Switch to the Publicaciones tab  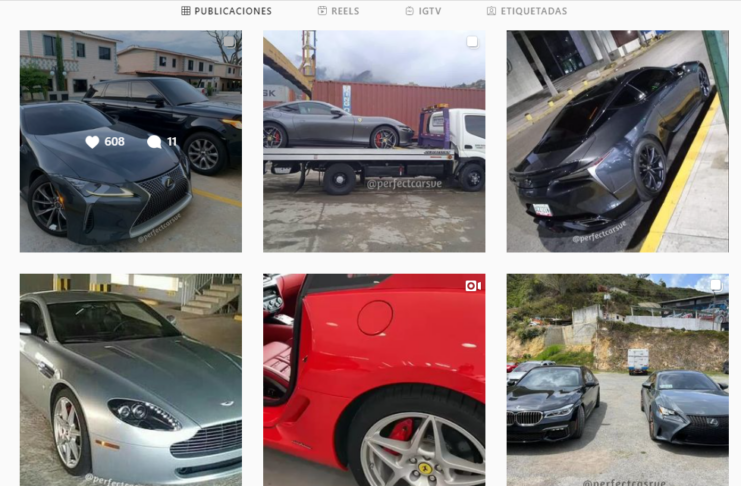click(x=226, y=11)
